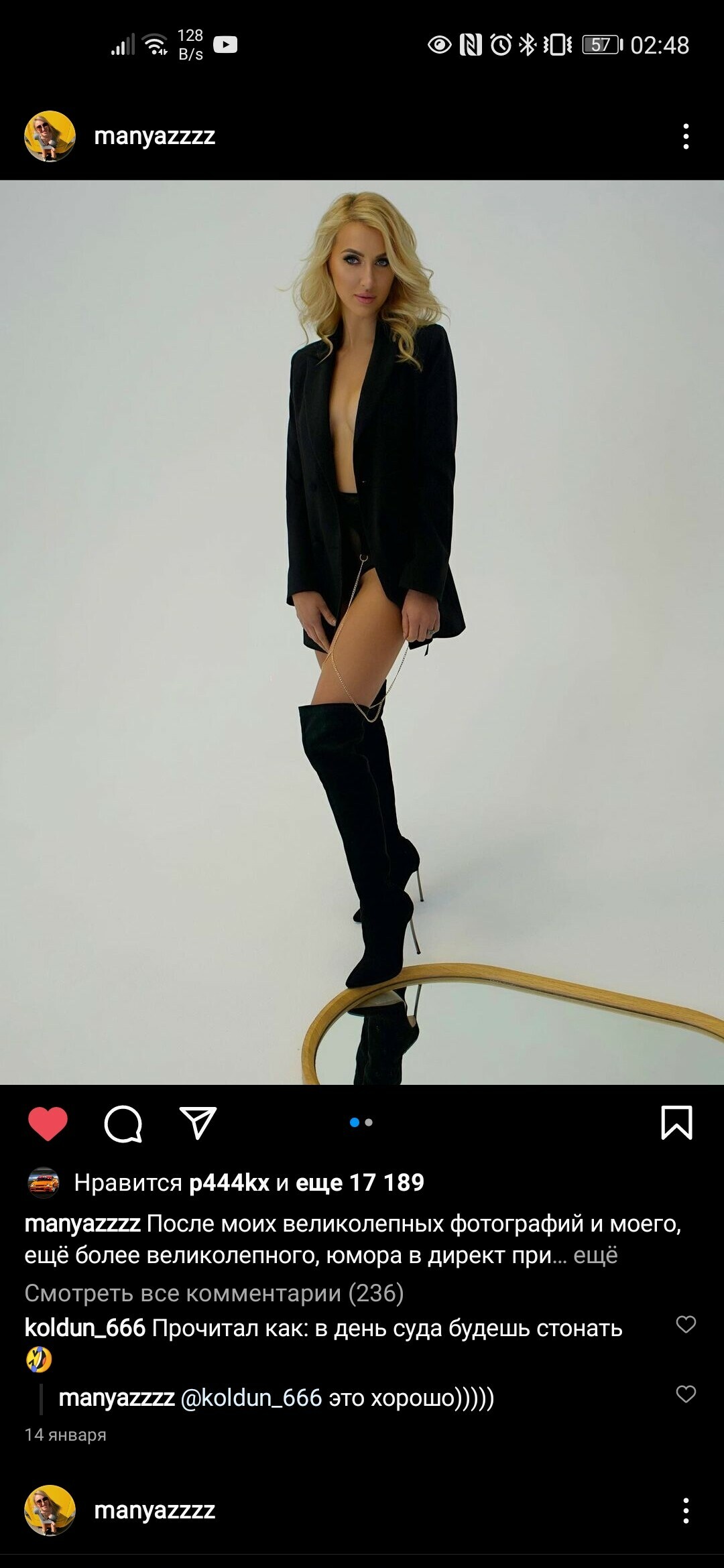Image resolution: width=724 pixels, height=1568 pixels.
Task: Tap the @koldun_666 mention in the reply
Action: [x=251, y=1398]
